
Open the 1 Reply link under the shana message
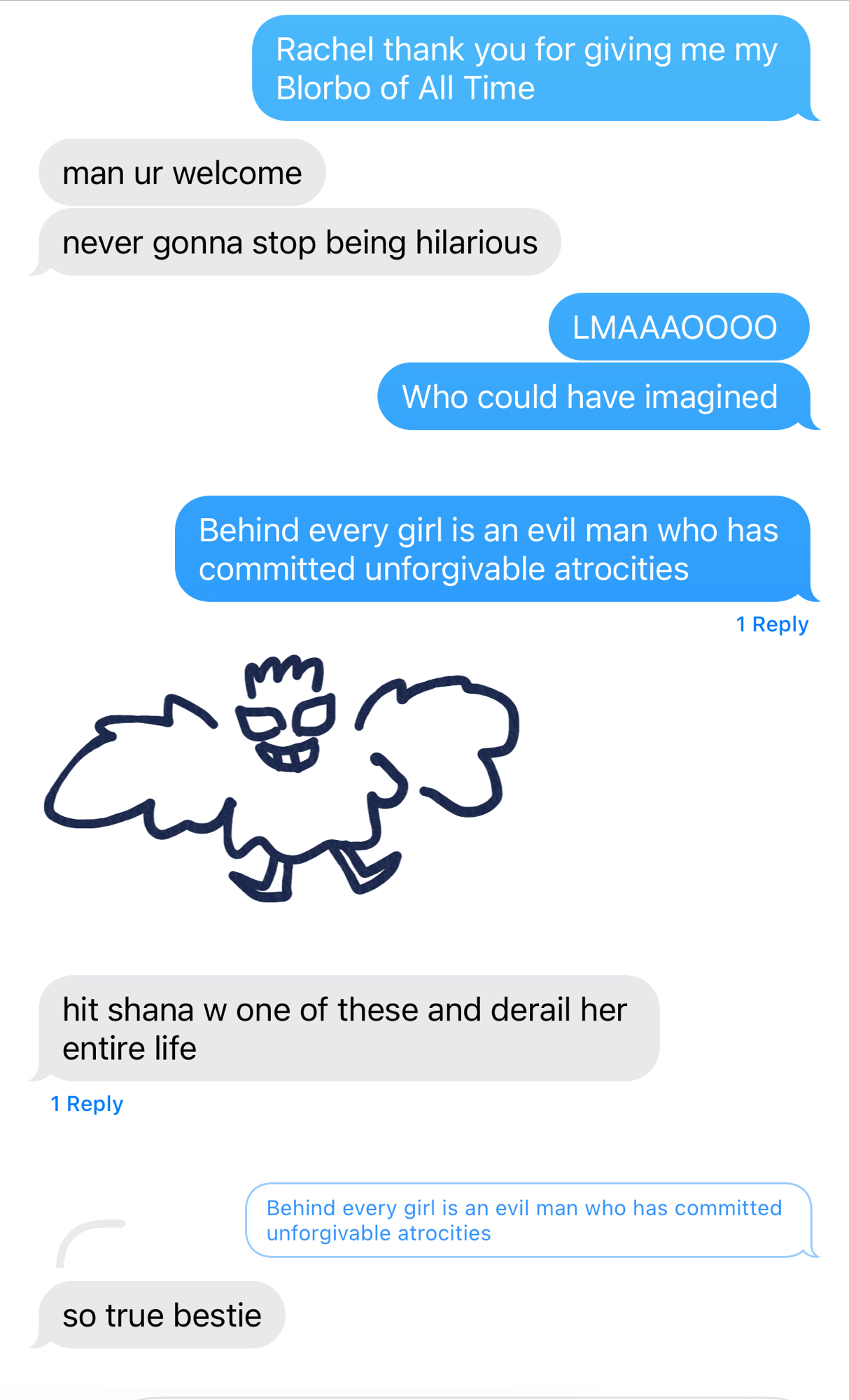coord(87,1103)
